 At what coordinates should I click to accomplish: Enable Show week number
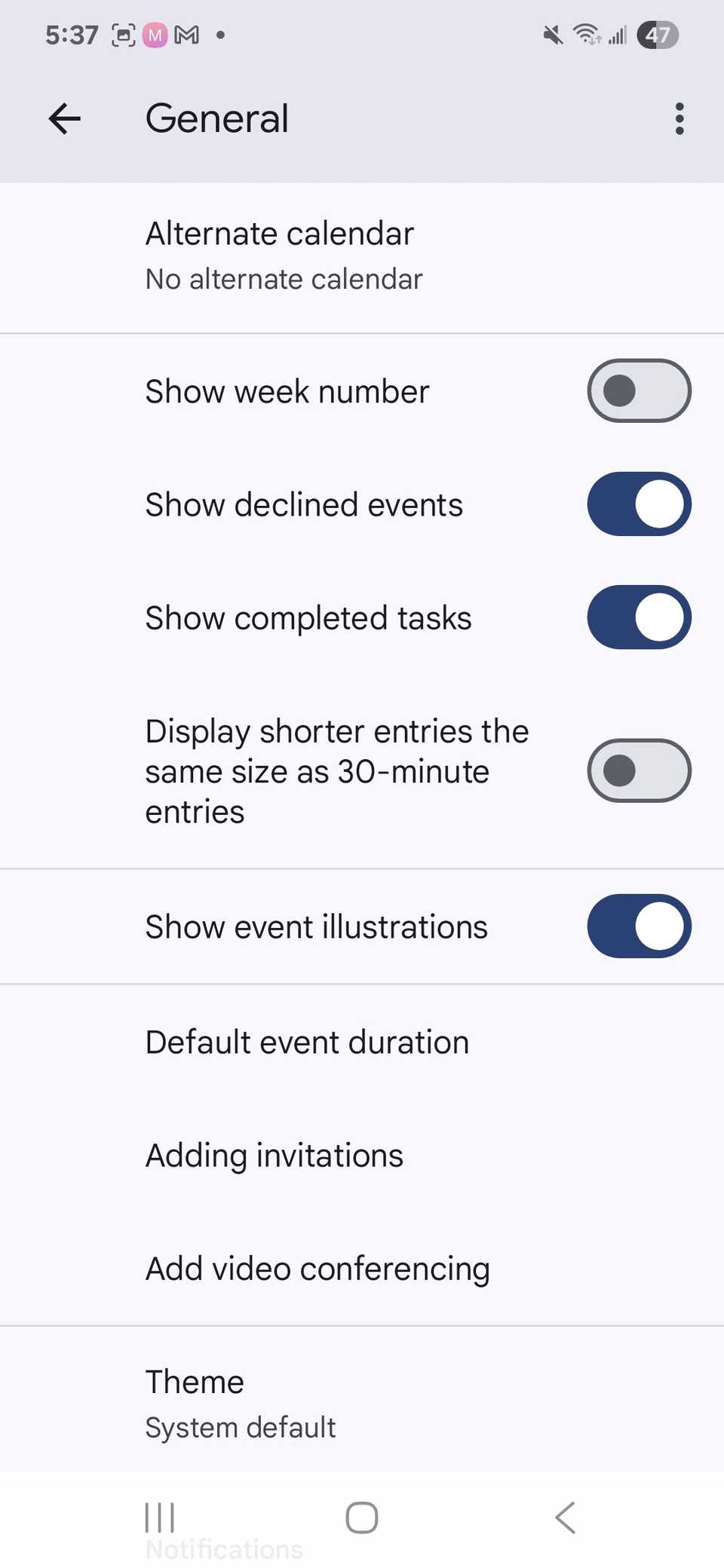click(638, 390)
